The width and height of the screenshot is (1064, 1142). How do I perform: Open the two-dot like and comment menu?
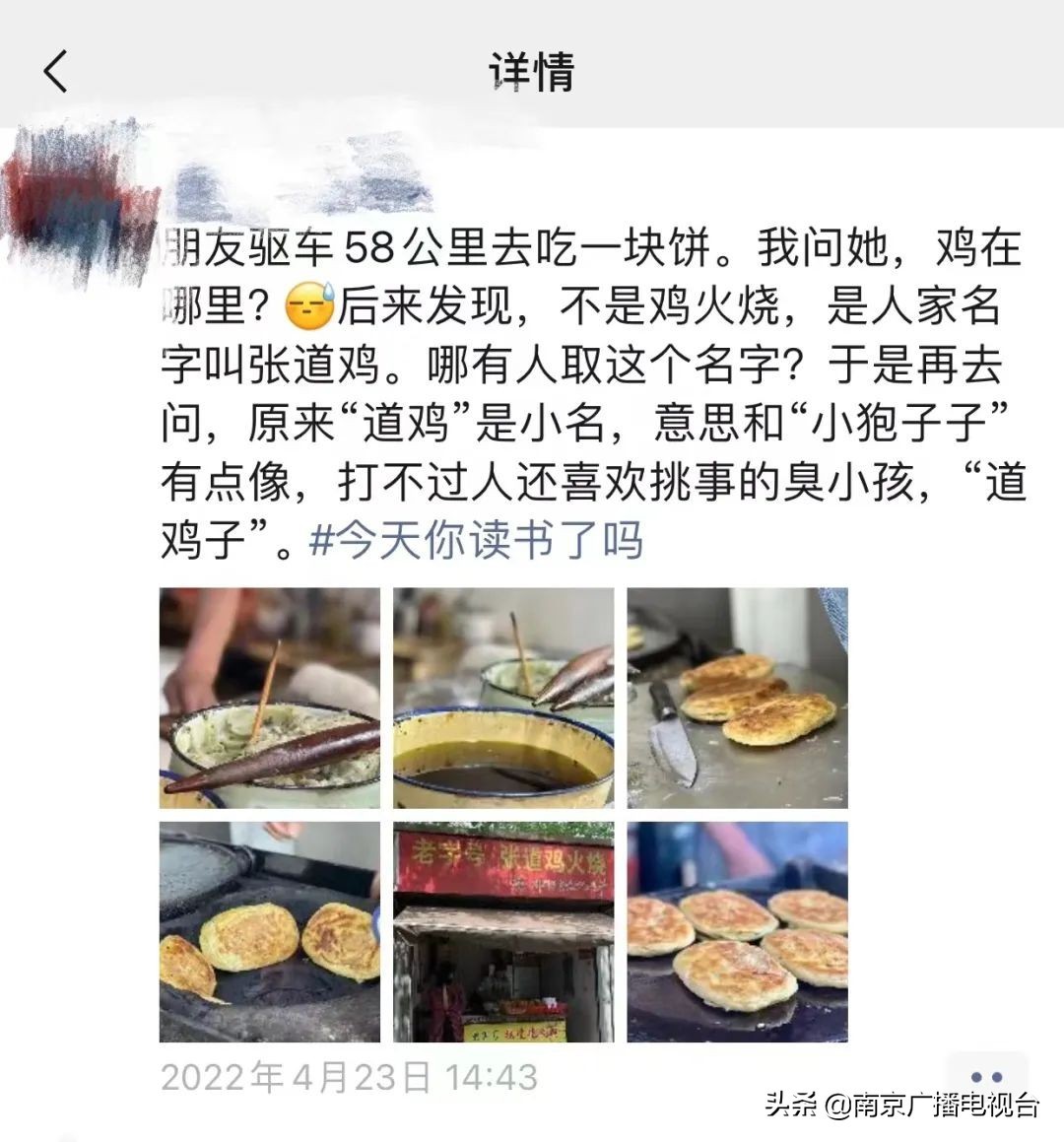click(986, 1077)
